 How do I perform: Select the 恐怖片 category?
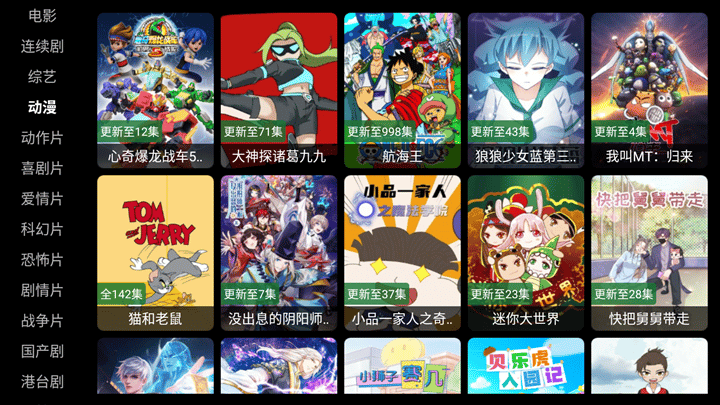pyautogui.click(x=42, y=259)
